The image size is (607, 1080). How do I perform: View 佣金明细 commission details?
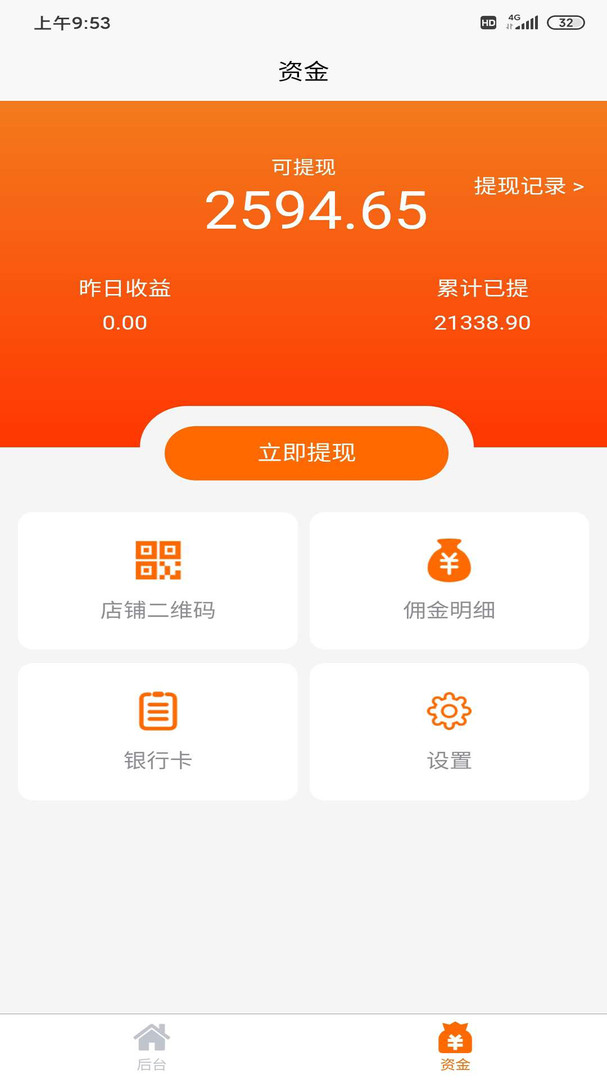coord(449,581)
